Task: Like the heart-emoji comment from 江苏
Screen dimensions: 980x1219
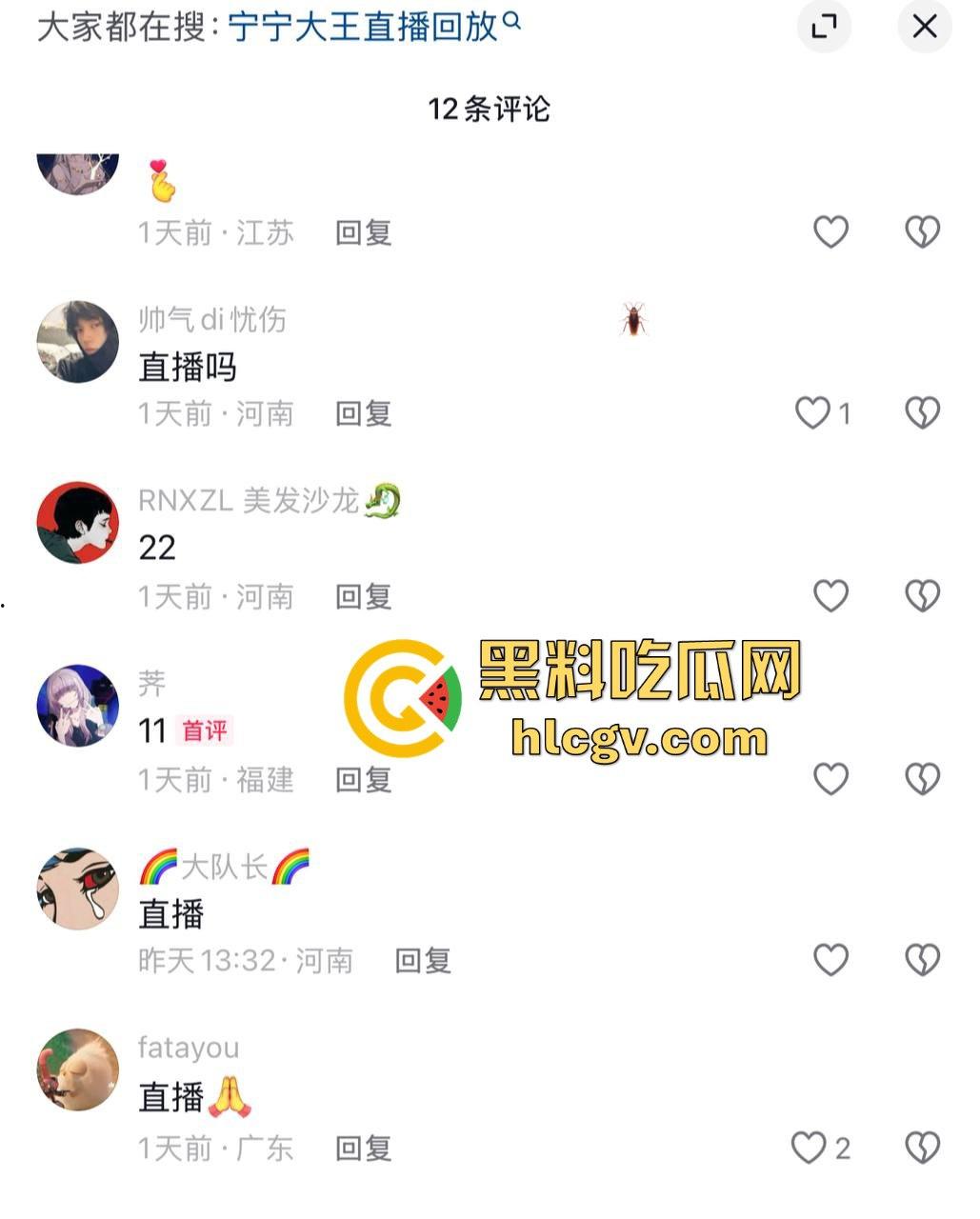Action: [830, 231]
